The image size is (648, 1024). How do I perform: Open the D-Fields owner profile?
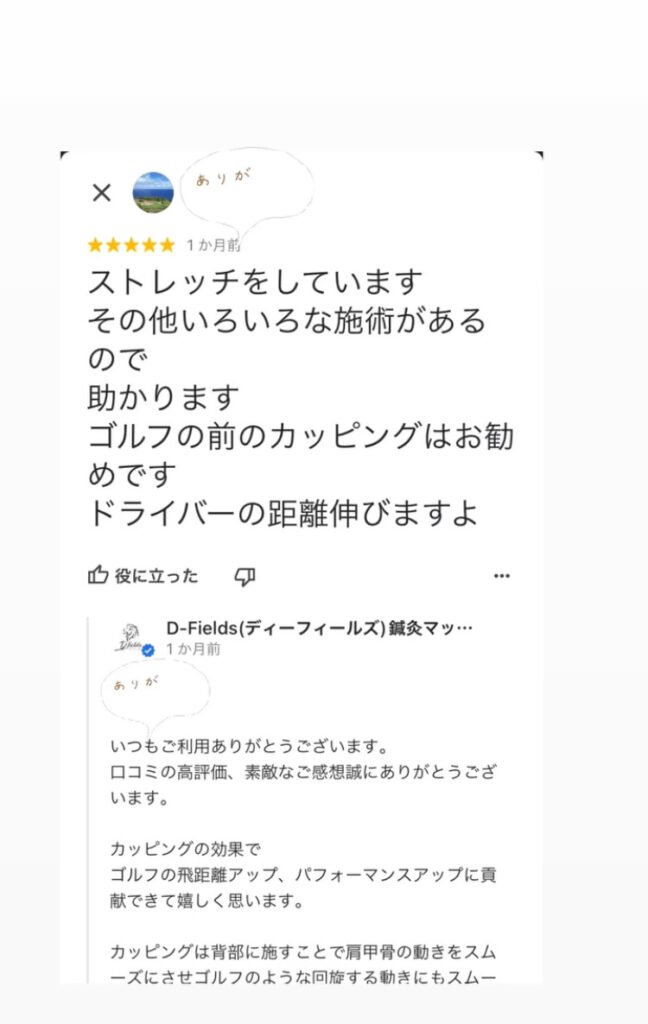319,628
